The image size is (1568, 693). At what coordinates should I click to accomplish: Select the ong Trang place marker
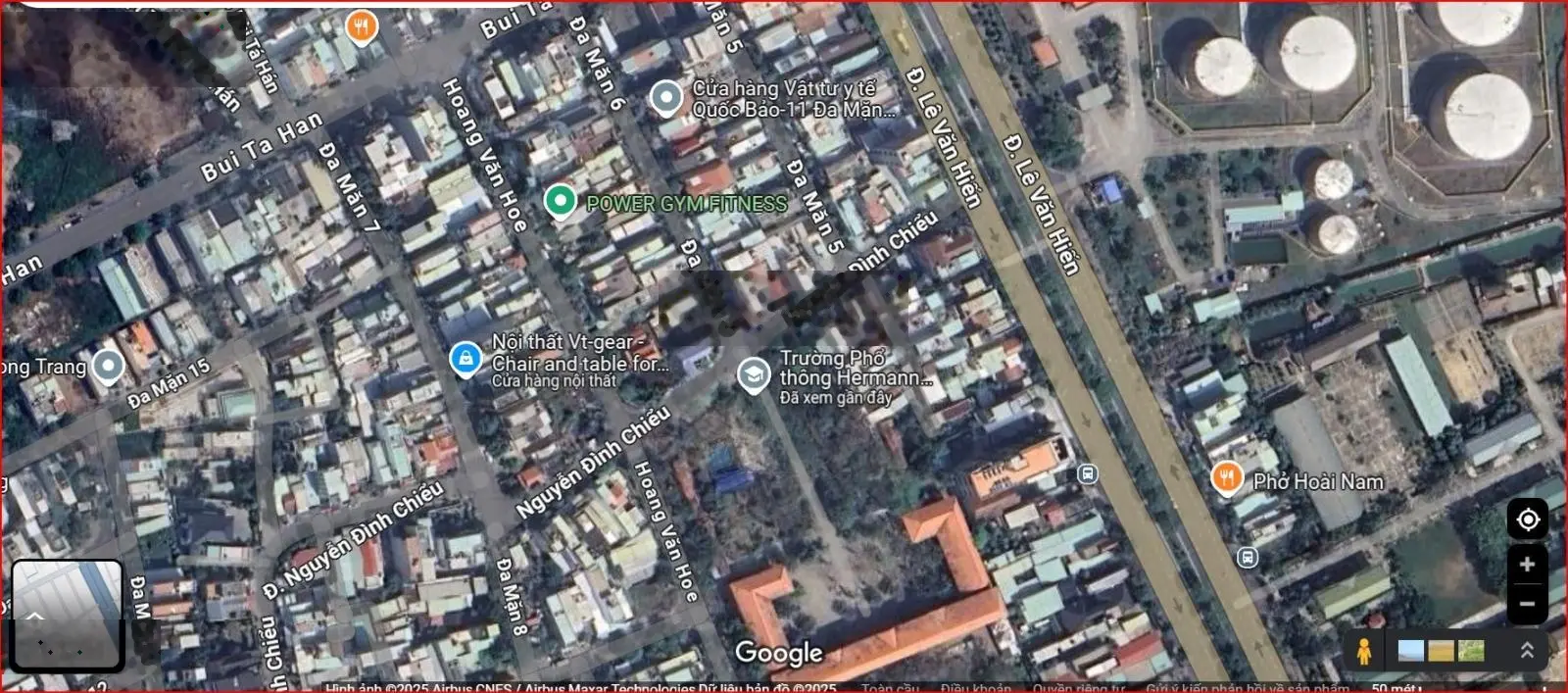[x=107, y=367]
